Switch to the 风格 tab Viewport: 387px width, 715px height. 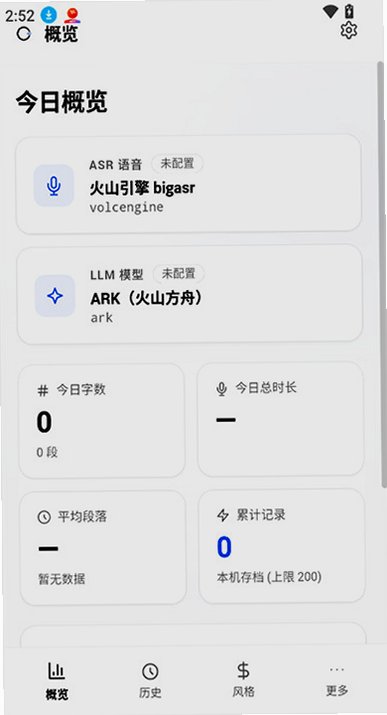point(243,680)
